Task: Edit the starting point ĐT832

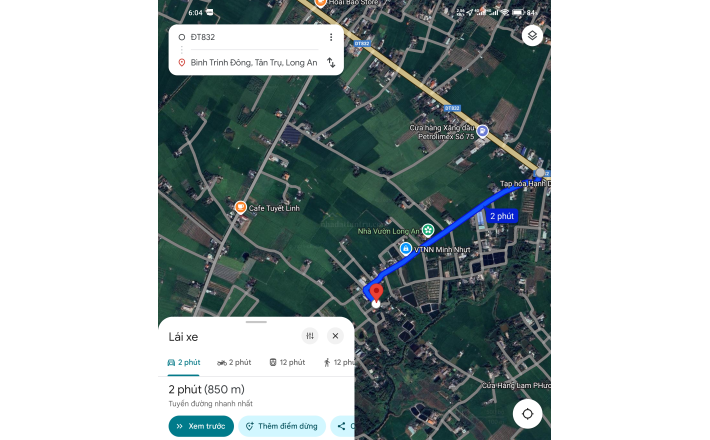Action: click(x=250, y=37)
